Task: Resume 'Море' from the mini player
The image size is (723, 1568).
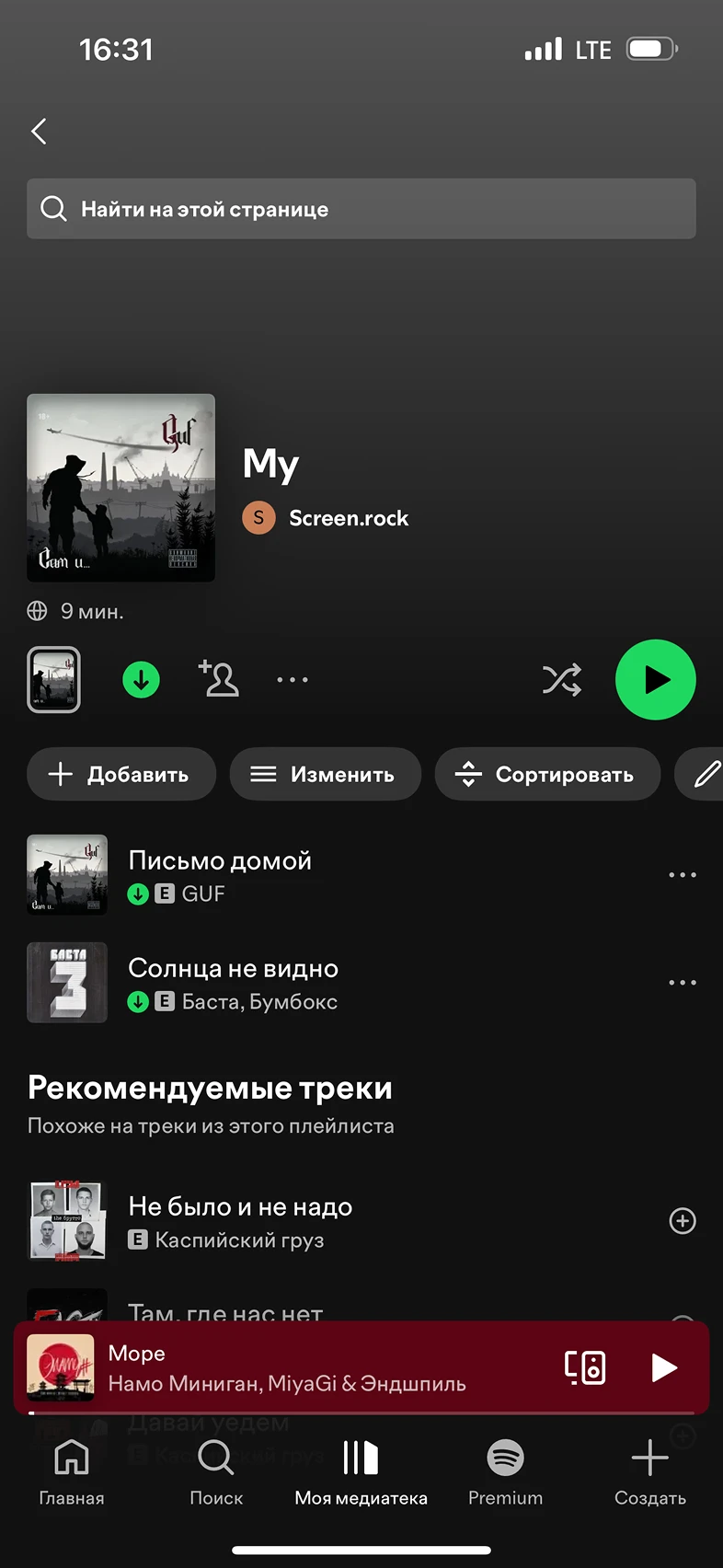Action: coord(663,1367)
